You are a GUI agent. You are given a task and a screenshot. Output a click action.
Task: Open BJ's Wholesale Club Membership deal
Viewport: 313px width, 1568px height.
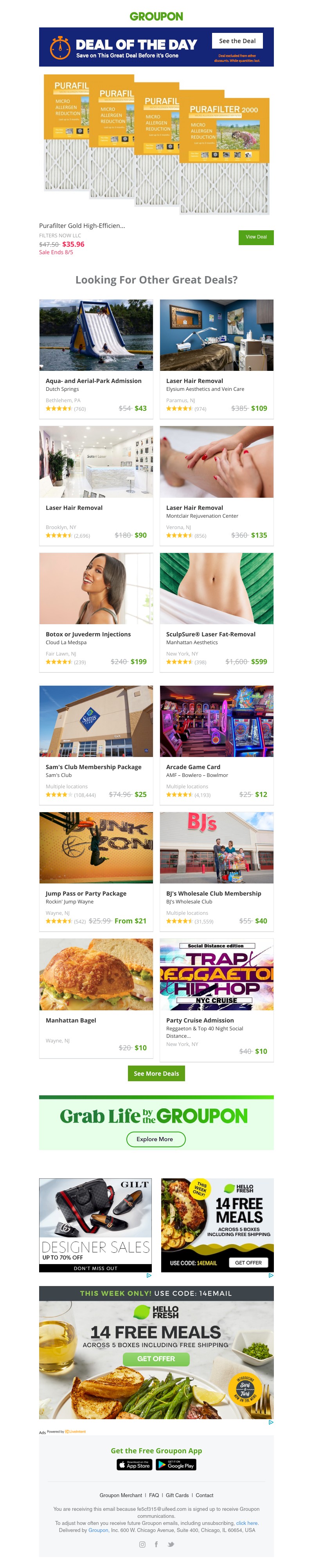coord(213,894)
